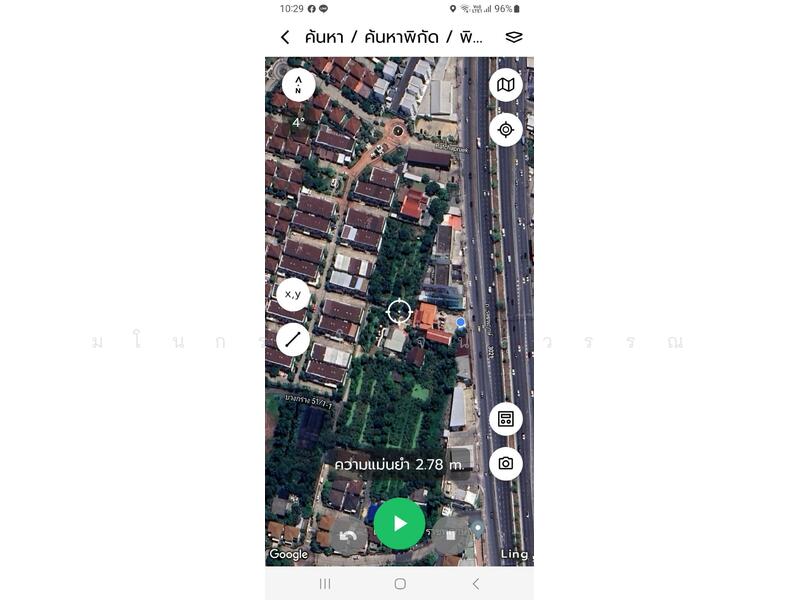Viewport: 800px width, 600px height.
Task: Capture a photo with the camera button
Action: (x=506, y=464)
